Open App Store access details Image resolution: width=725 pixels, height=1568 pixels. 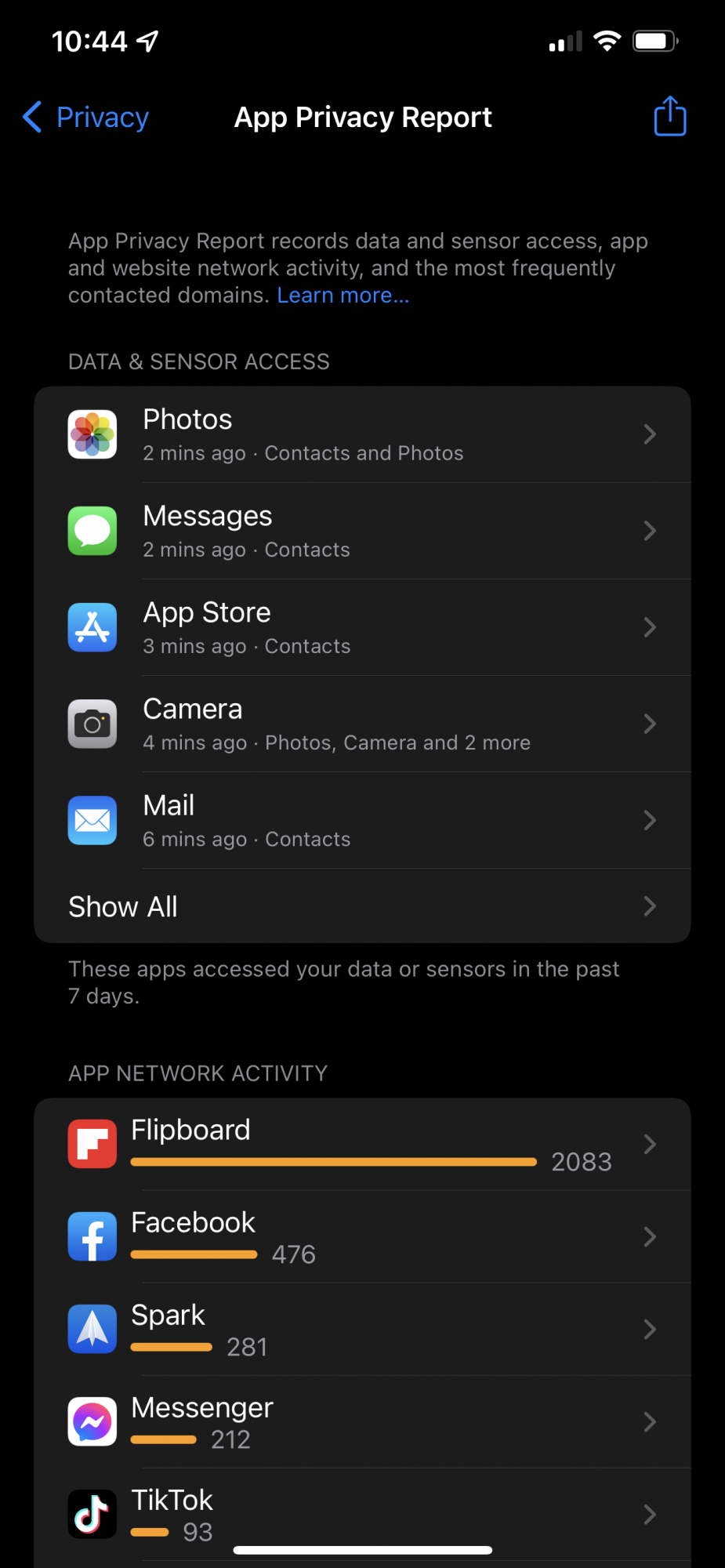[x=362, y=627]
